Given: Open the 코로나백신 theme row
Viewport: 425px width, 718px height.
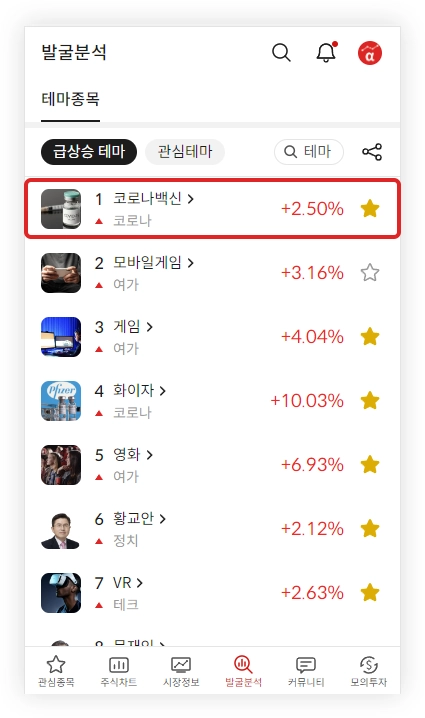Looking at the screenshot, I should pyautogui.click(x=212, y=209).
